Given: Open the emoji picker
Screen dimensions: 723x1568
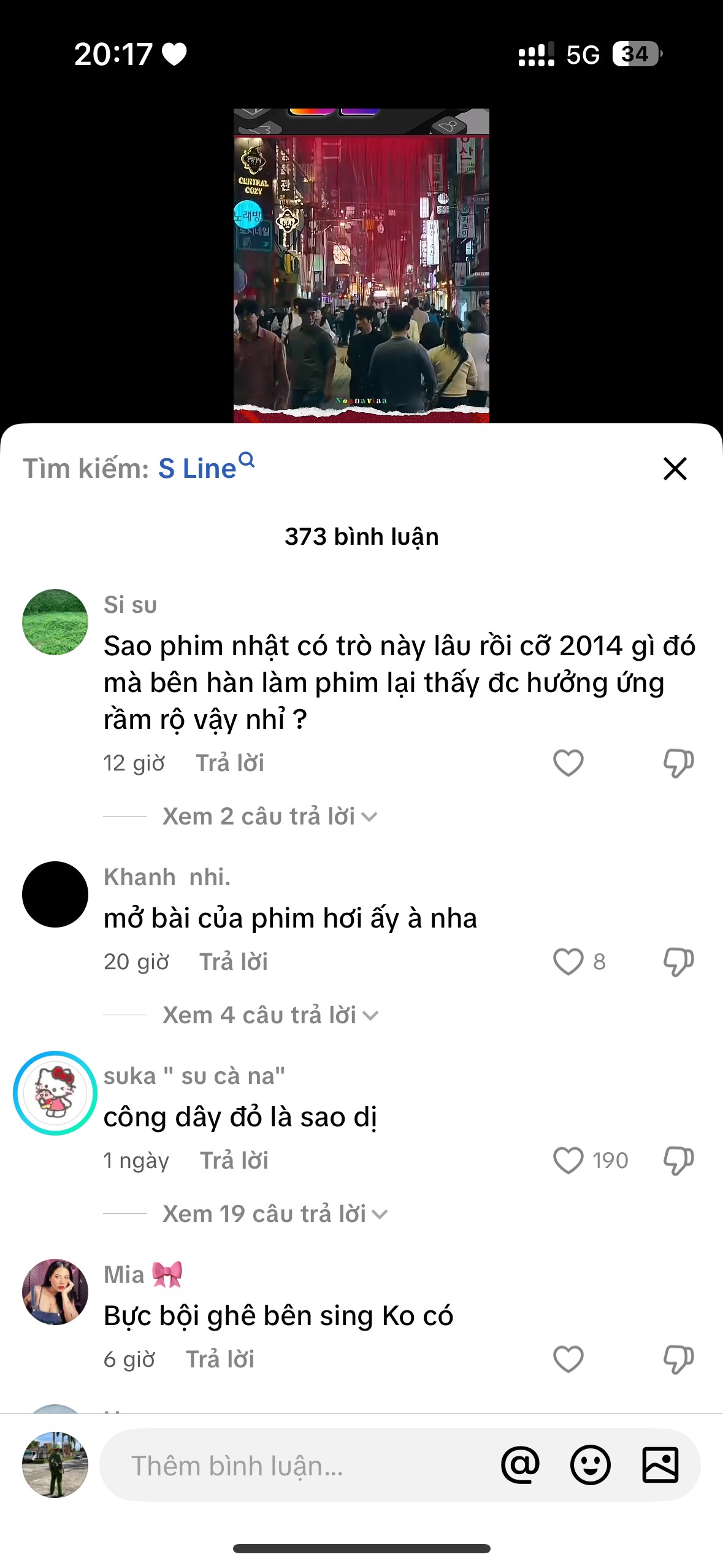Looking at the screenshot, I should pos(590,1465).
